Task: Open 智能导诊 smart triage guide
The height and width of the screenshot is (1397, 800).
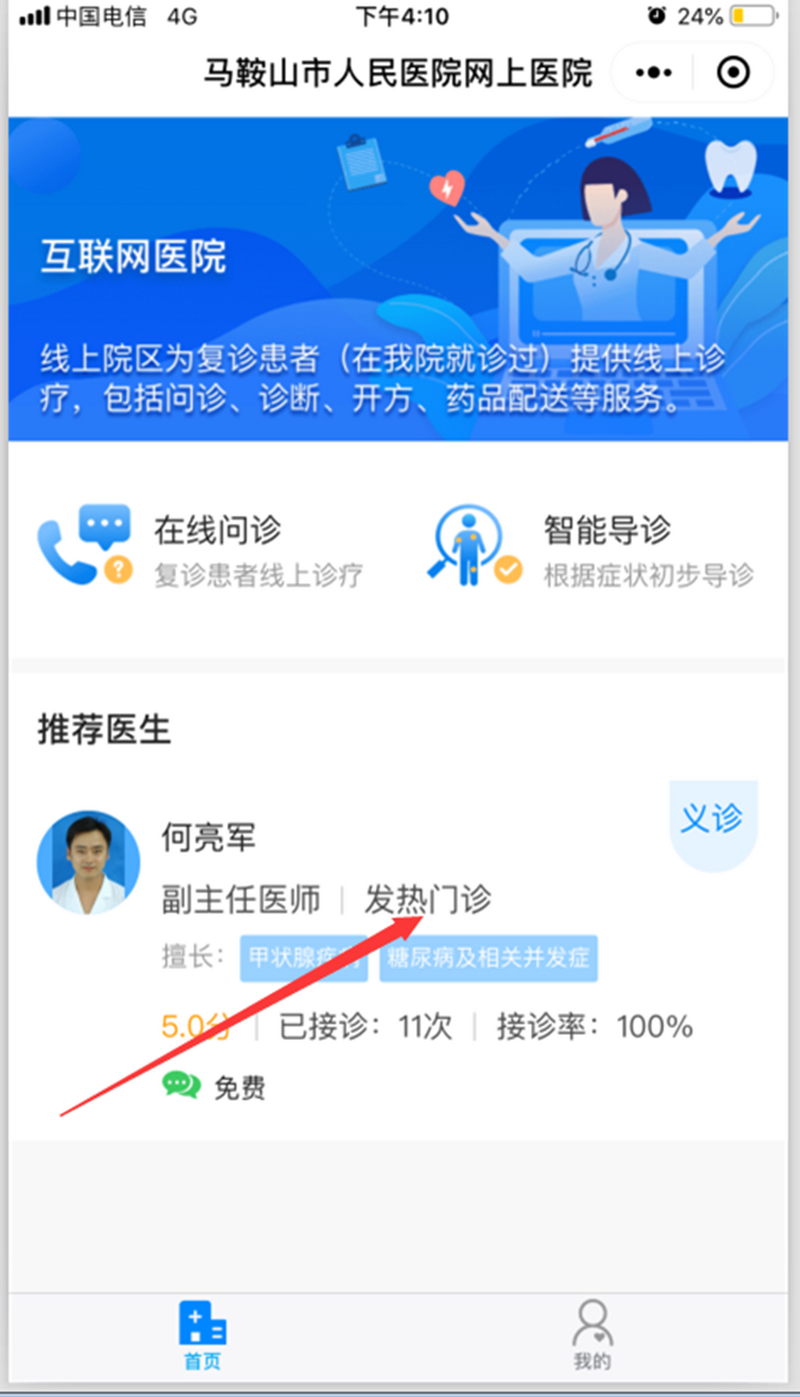Action: click(x=594, y=549)
